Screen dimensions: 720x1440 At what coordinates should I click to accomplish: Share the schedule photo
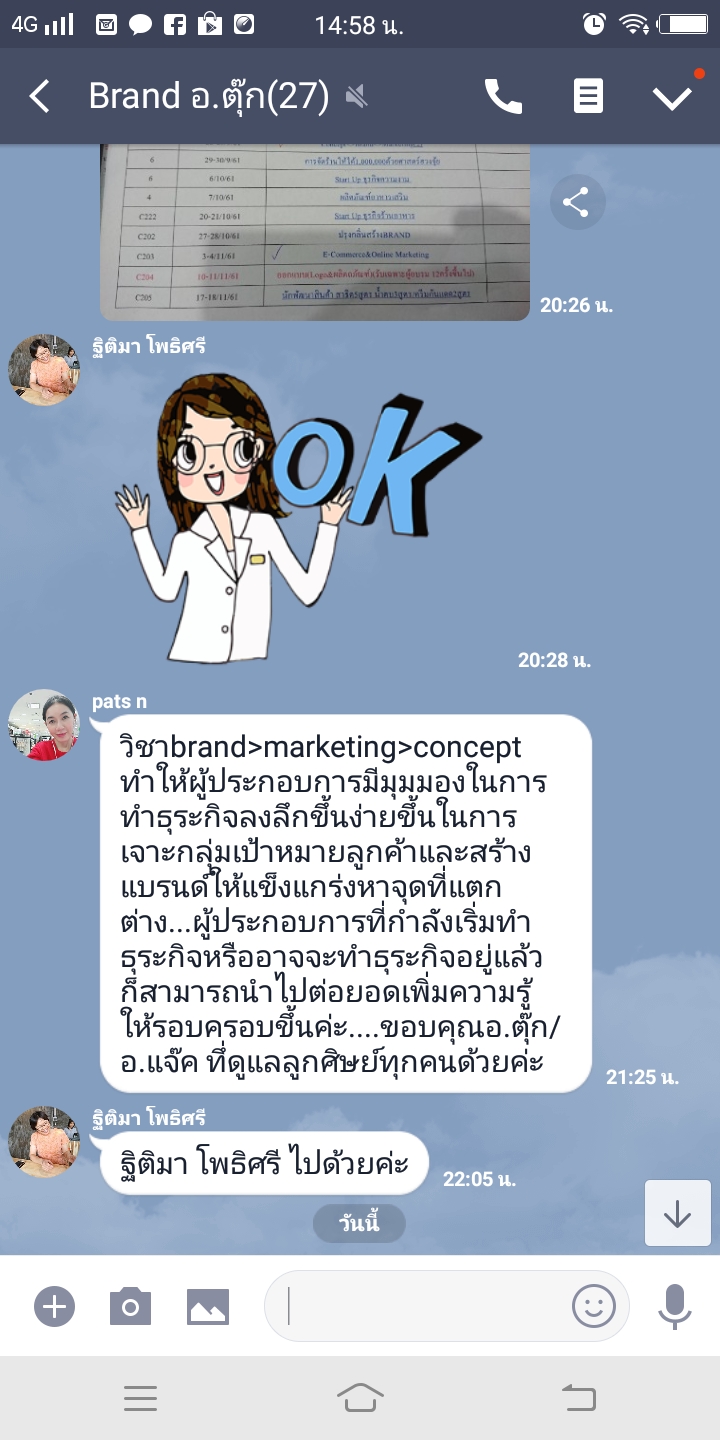tap(576, 203)
